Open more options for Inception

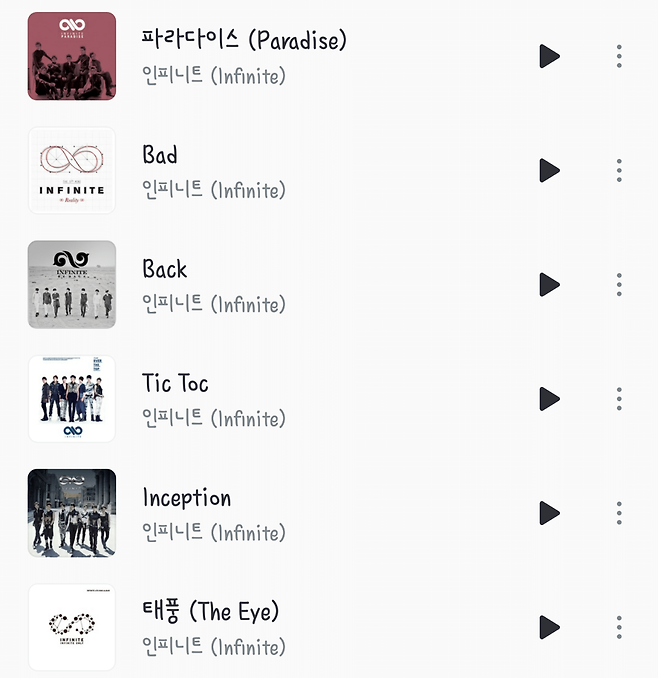coord(619,513)
